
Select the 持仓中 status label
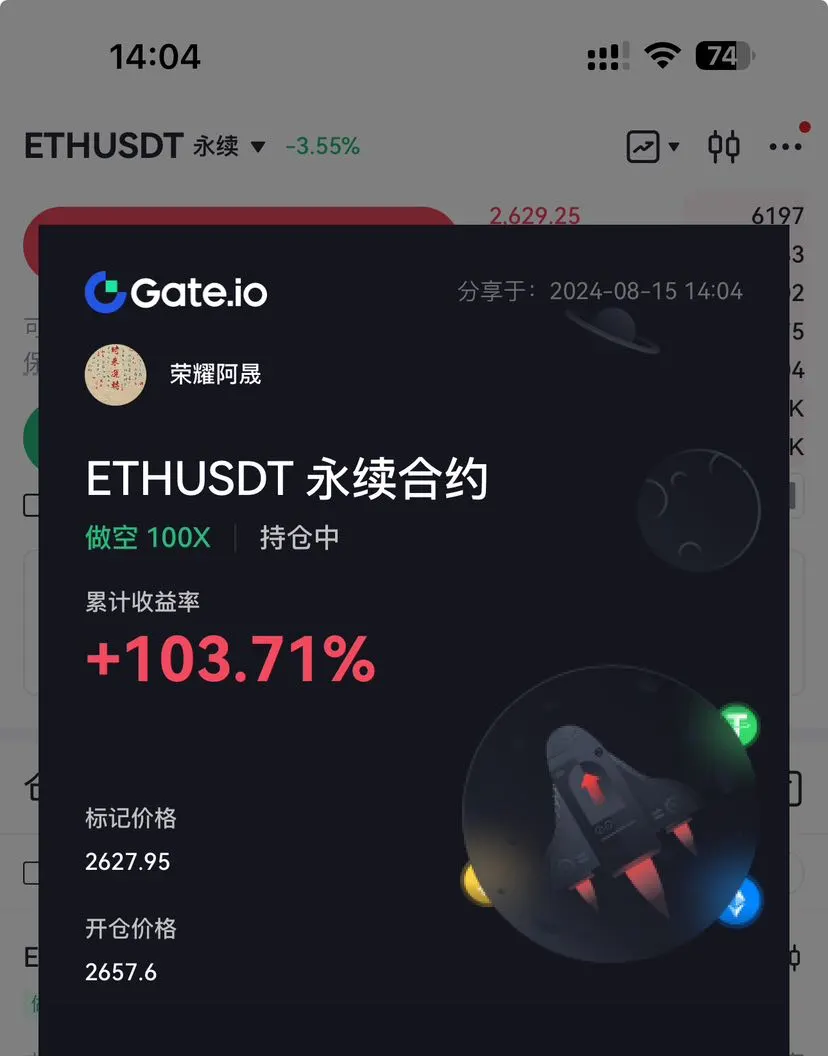coord(299,538)
